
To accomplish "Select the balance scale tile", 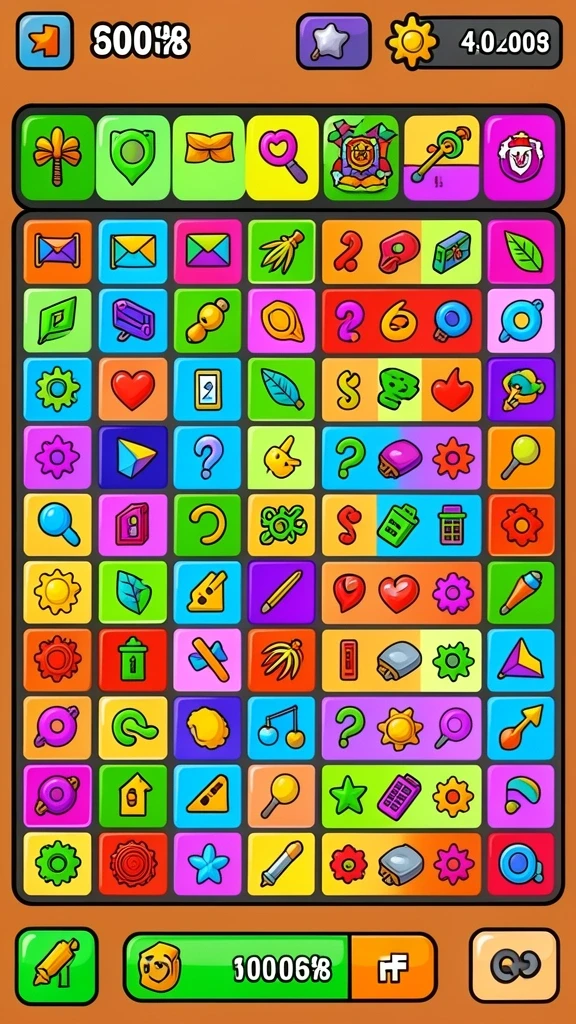I will [x=281, y=728].
